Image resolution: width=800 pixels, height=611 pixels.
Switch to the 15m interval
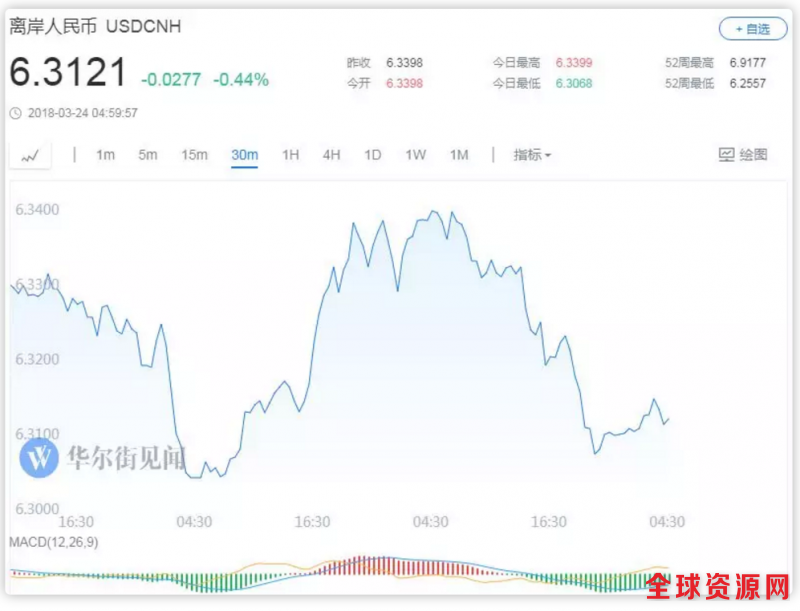tap(194, 155)
